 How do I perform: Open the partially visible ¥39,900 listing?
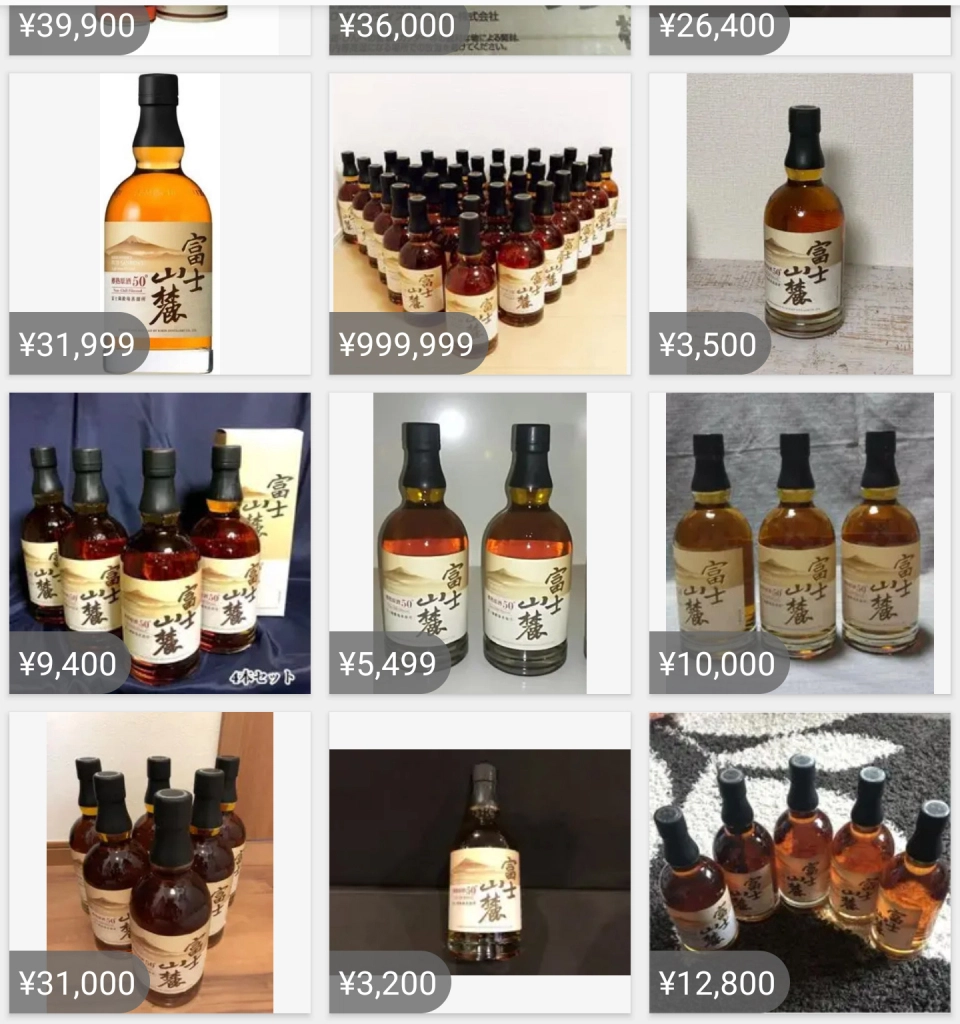tap(160, 27)
